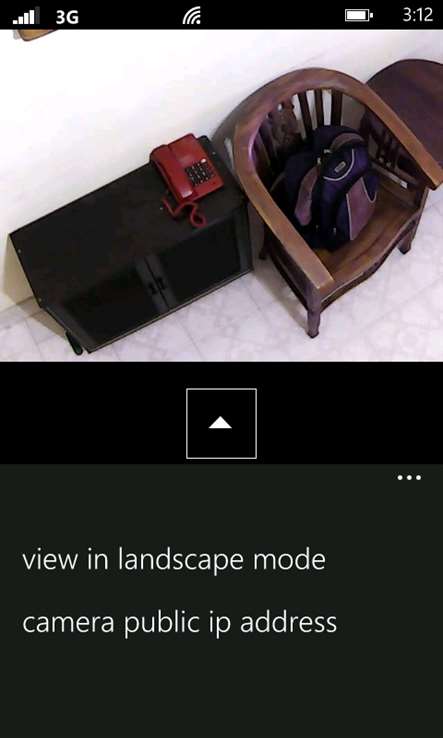Select view in landscape mode

[x=174, y=560]
